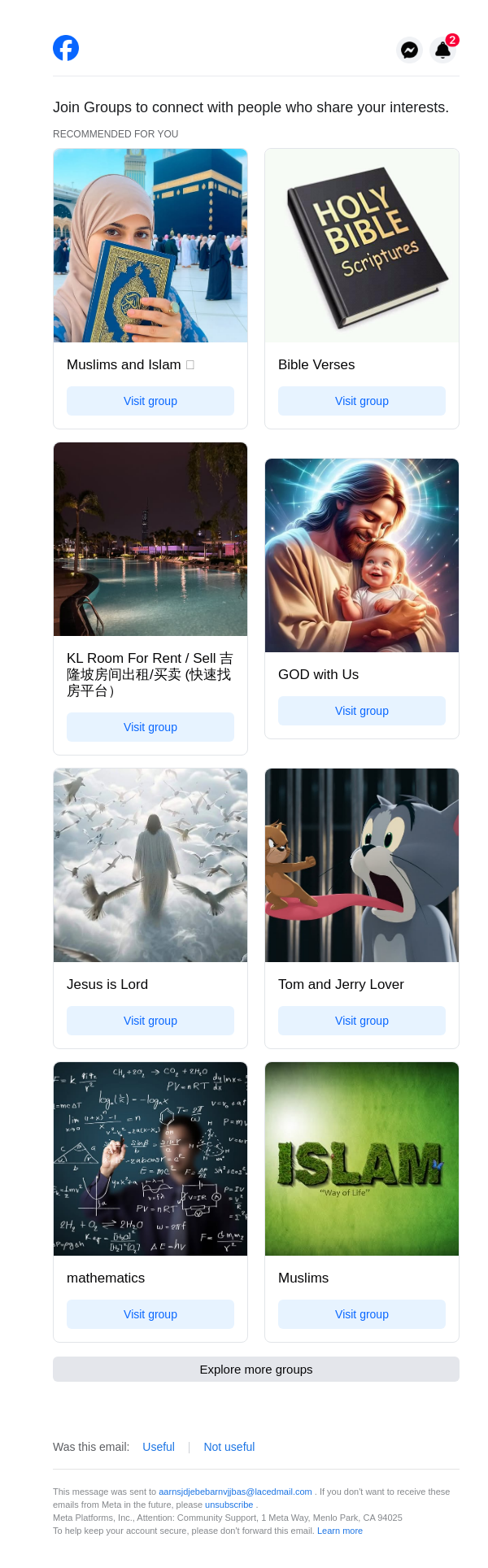Visit the Bible Verses group
The image size is (488, 1568).
(x=362, y=401)
